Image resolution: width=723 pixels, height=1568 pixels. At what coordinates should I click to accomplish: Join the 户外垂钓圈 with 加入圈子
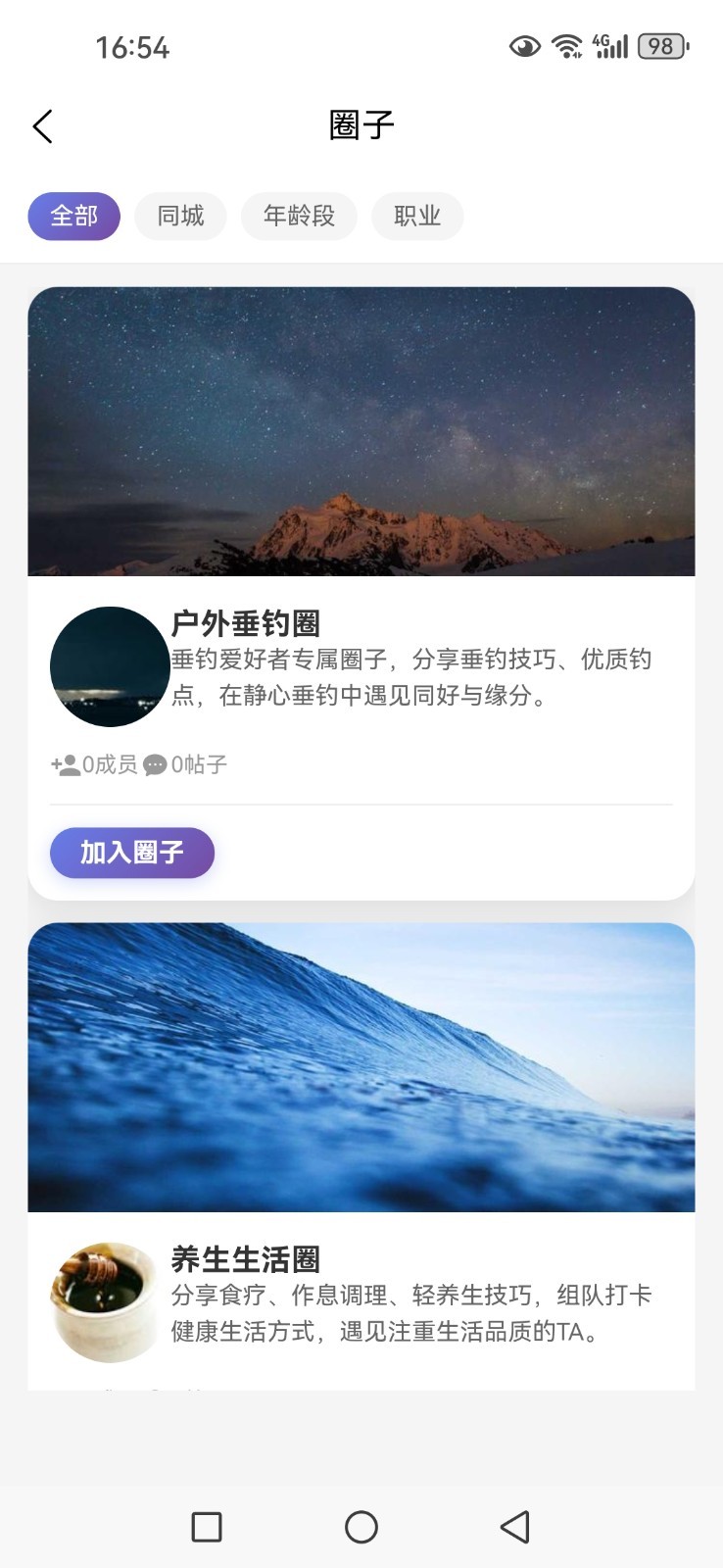coord(132,853)
